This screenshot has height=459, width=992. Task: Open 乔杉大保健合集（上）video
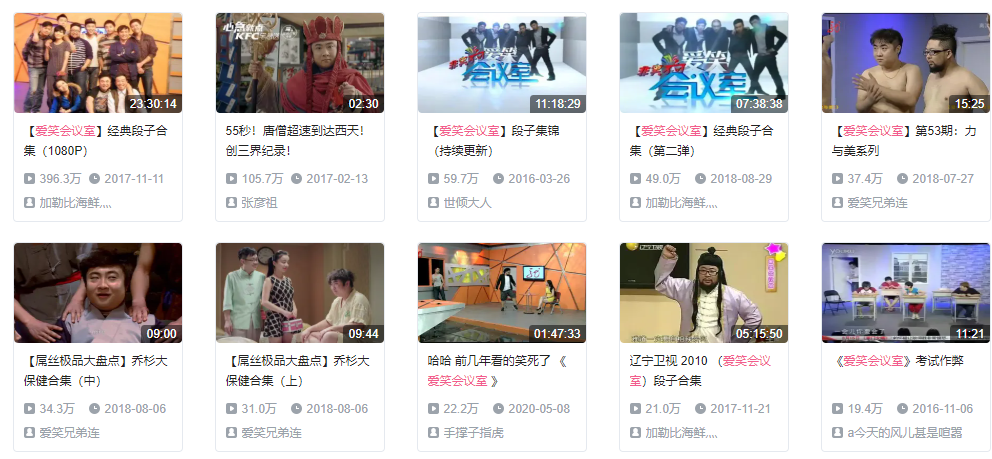[x=299, y=293]
